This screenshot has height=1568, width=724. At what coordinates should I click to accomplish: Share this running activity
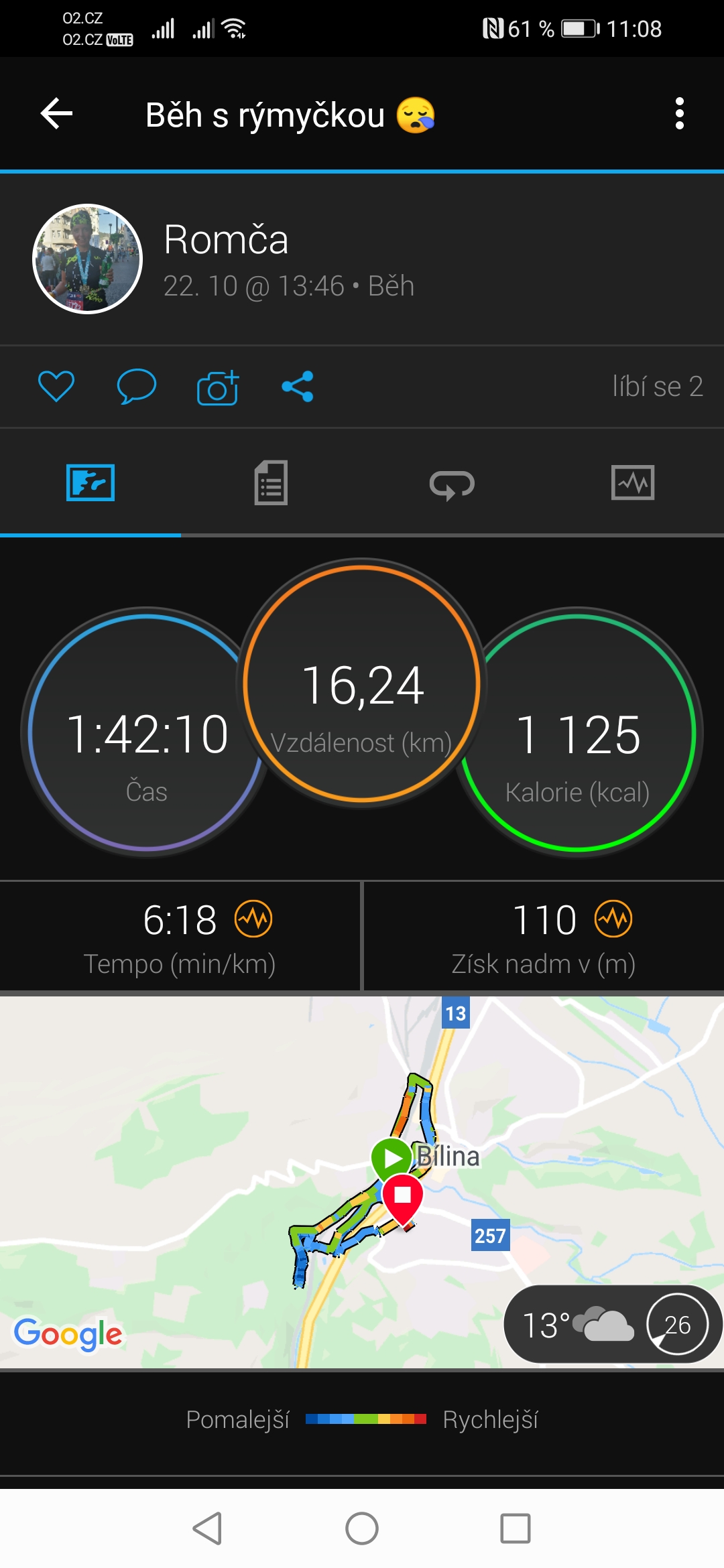point(298,386)
